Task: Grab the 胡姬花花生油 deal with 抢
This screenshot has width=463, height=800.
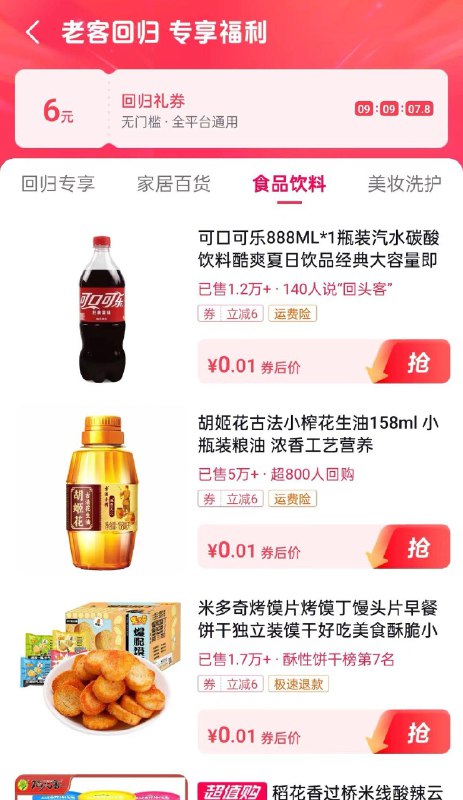Action: tap(413, 547)
